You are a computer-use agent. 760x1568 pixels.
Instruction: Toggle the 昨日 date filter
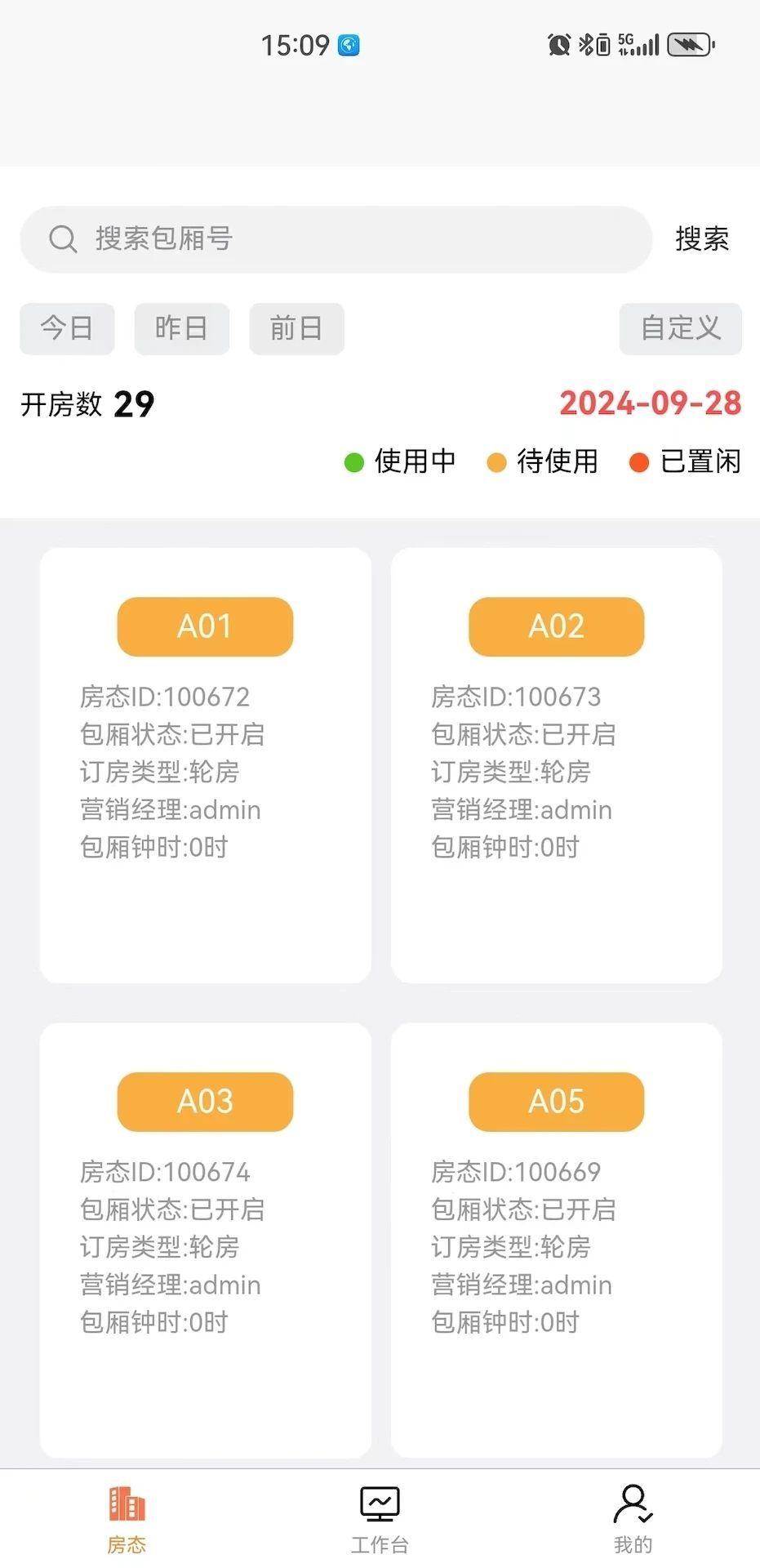tap(181, 328)
